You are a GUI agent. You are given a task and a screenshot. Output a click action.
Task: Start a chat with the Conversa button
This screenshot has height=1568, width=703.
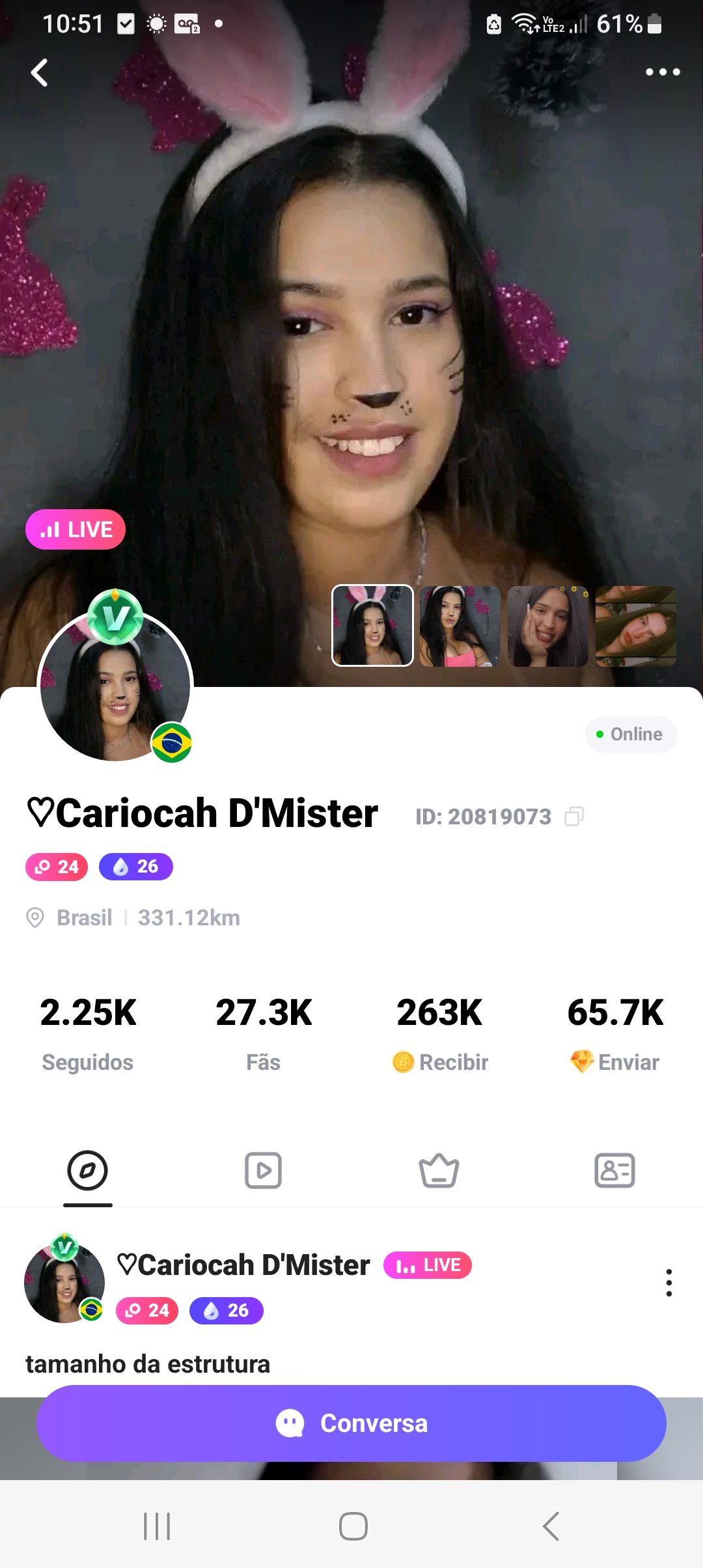coord(351,1423)
